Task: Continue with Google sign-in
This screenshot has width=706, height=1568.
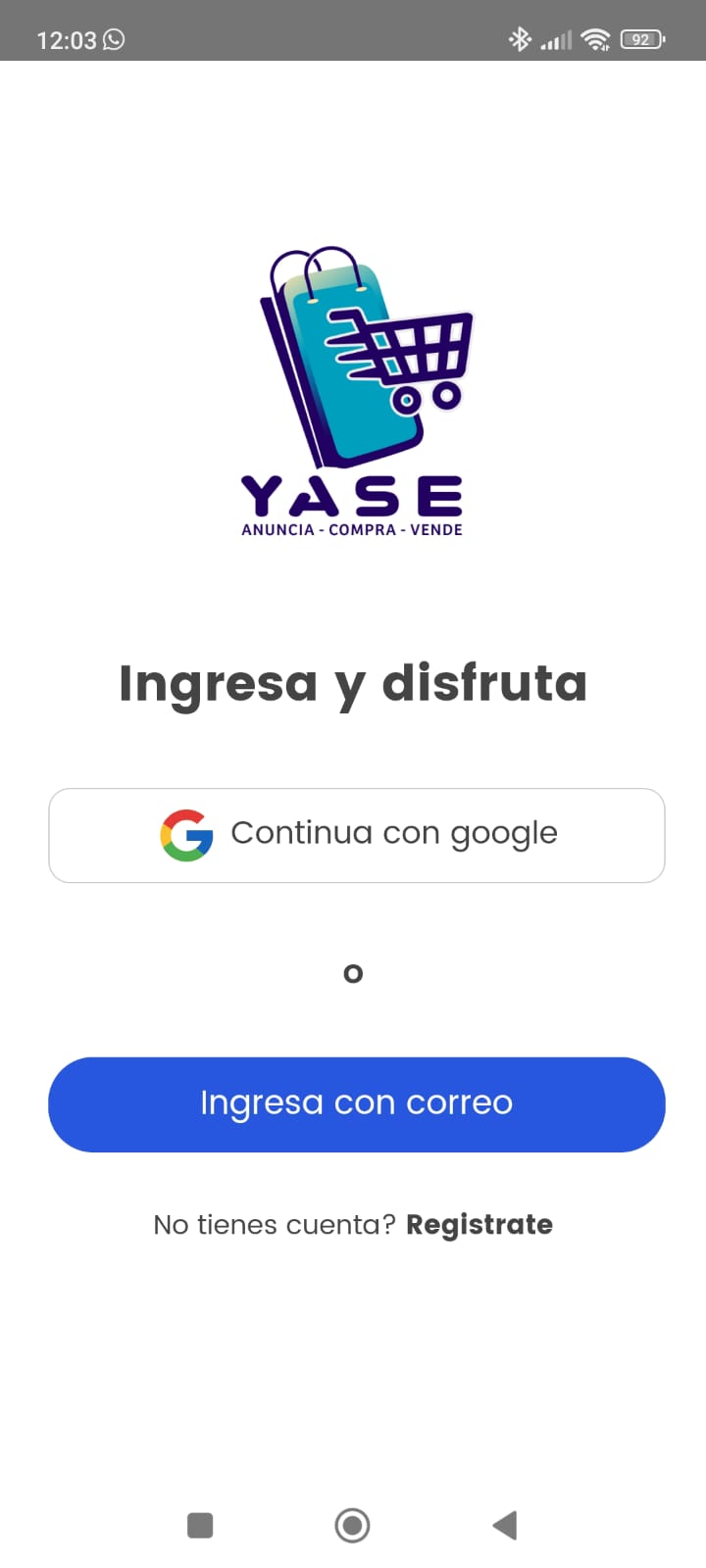Action: click(x=357, y=835)
